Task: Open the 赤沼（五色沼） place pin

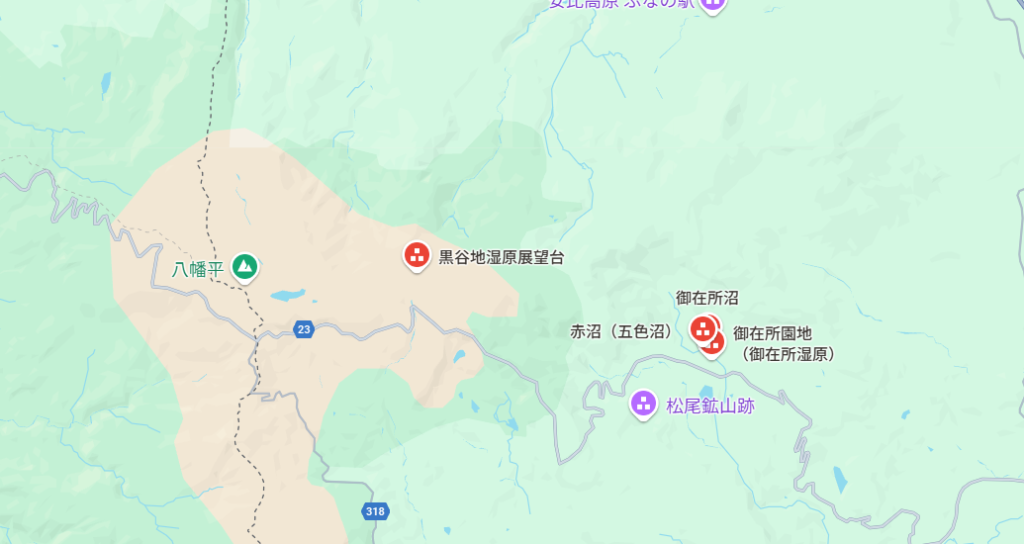Action: [702, 329]
